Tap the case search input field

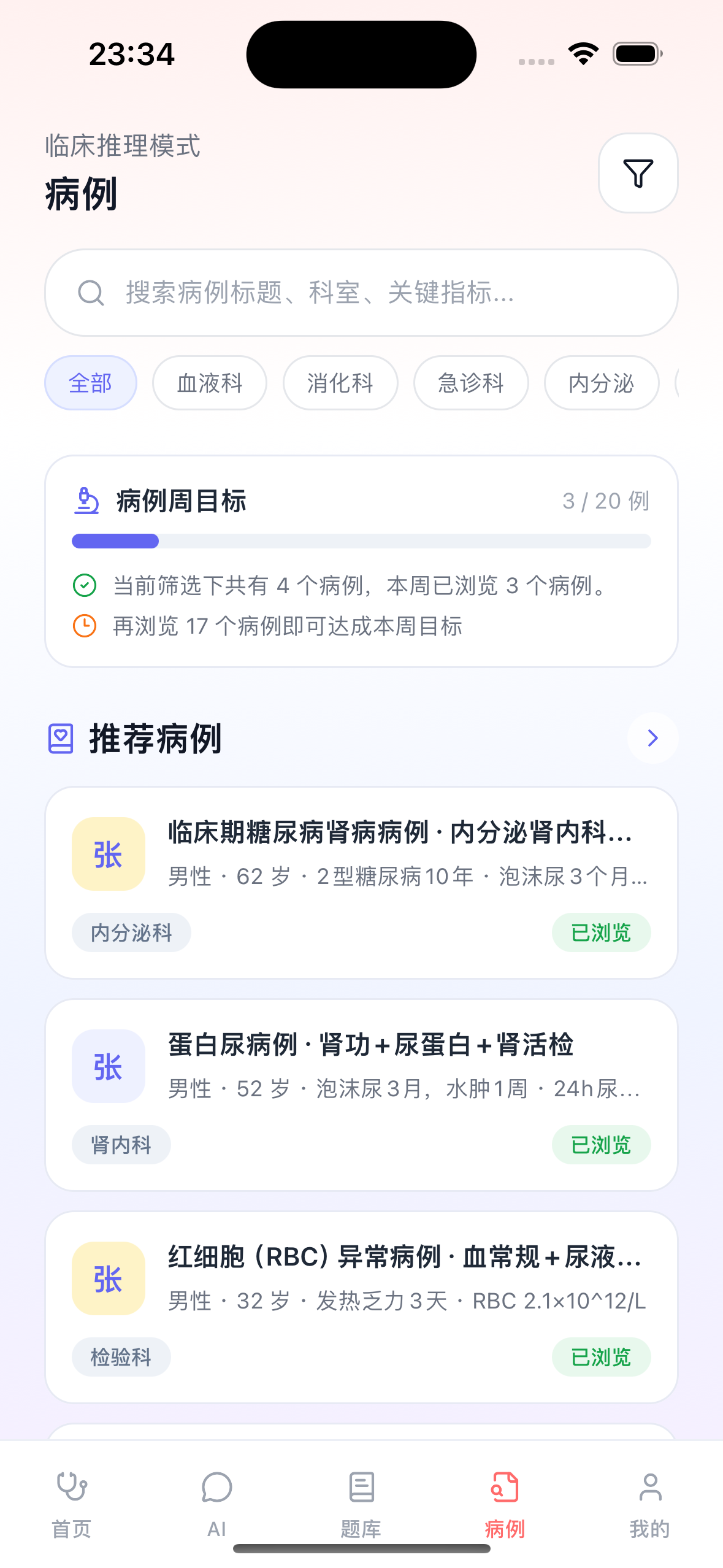pyautogui.click(x=361, y=293)
